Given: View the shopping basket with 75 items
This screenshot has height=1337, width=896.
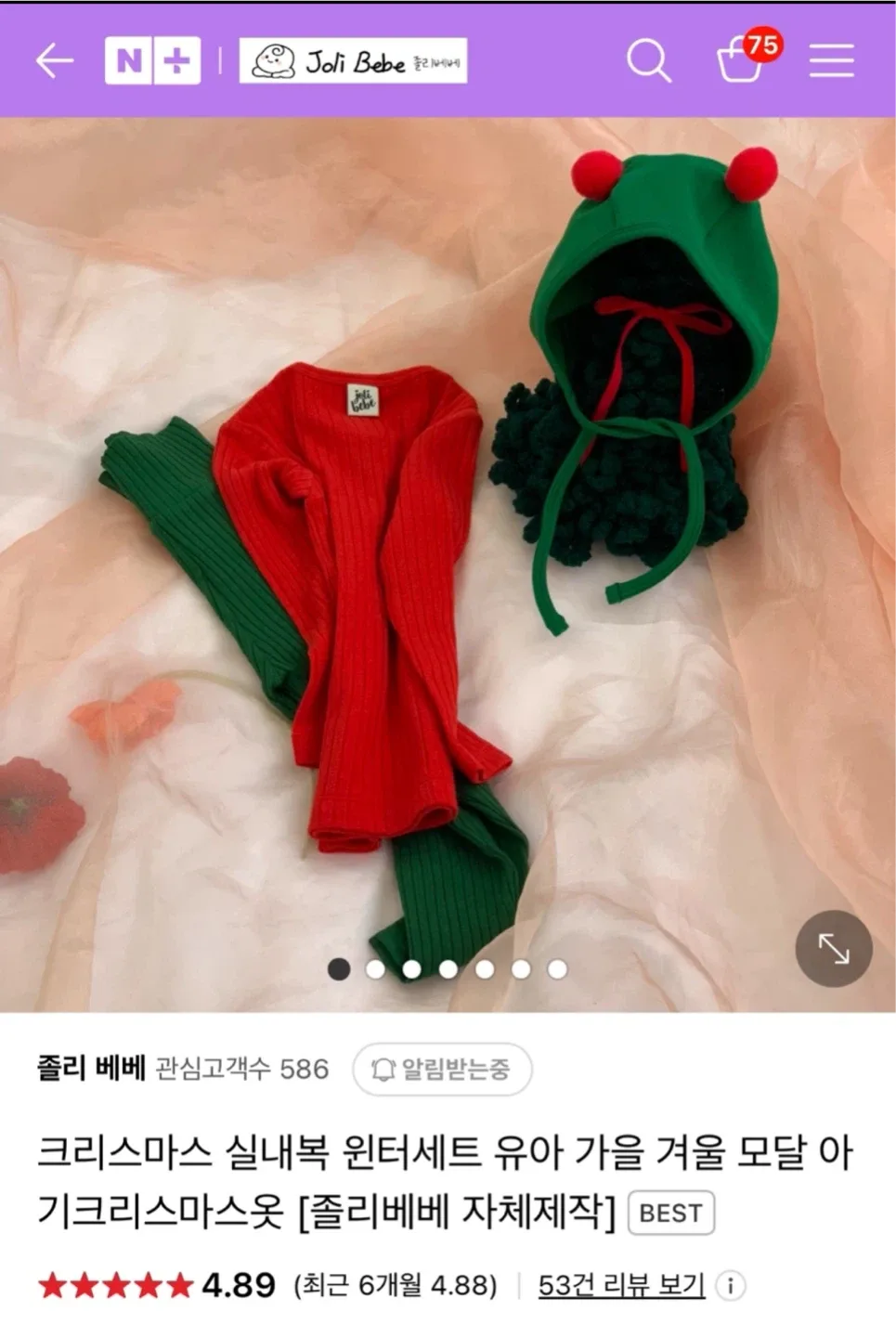Looking at the screenshot, I should point(742,59).
